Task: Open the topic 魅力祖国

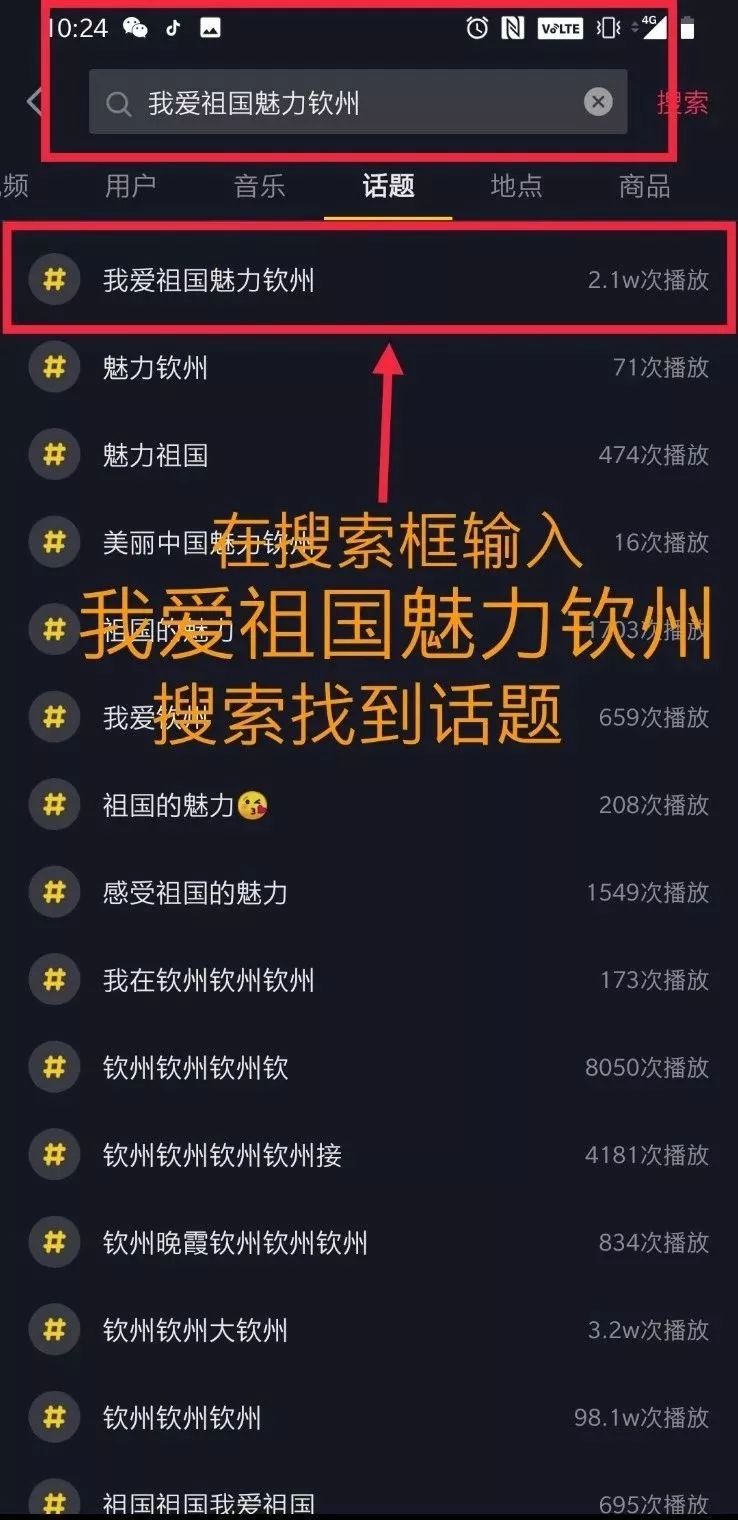Action: click(x=369, y=455)
